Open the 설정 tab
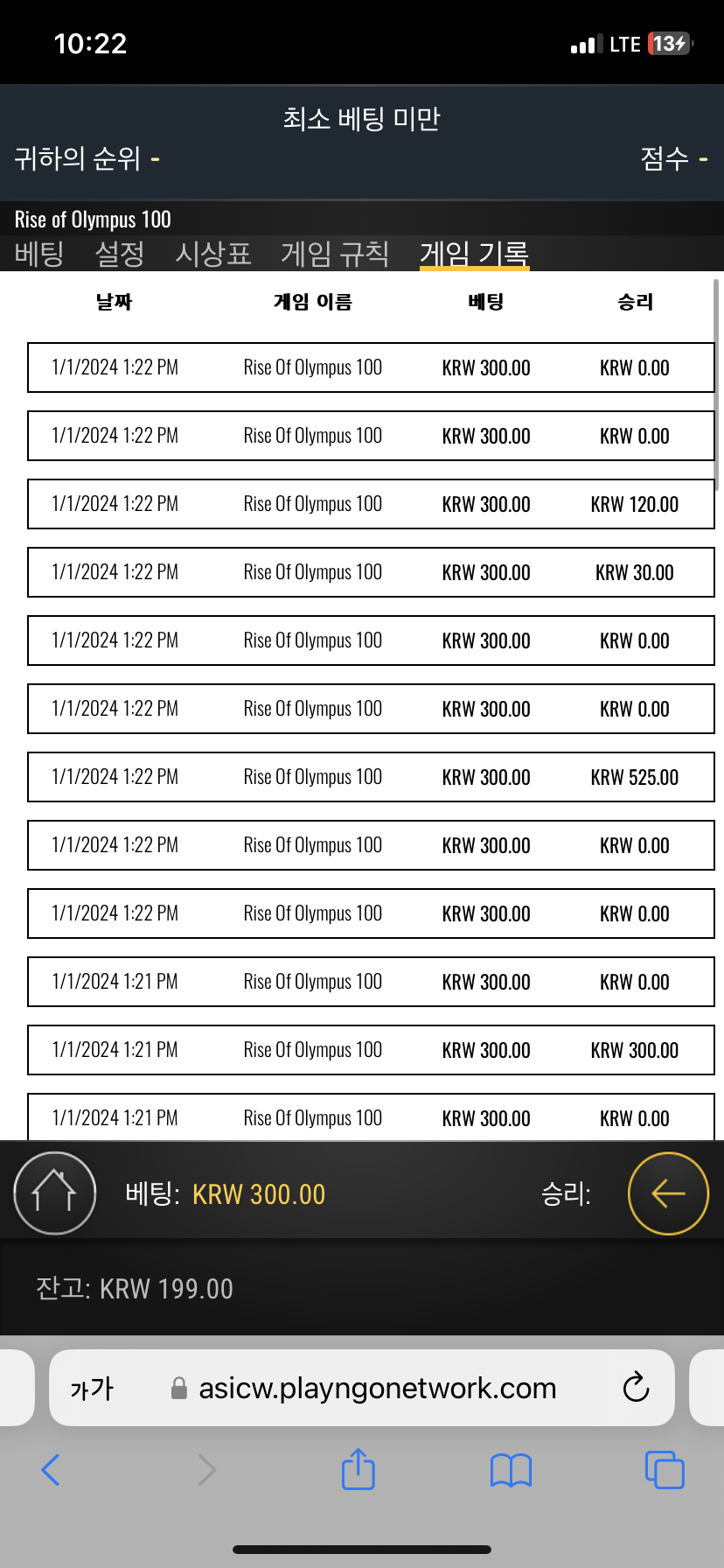Viewport: 724px width, 1568px height. [120, 254]
